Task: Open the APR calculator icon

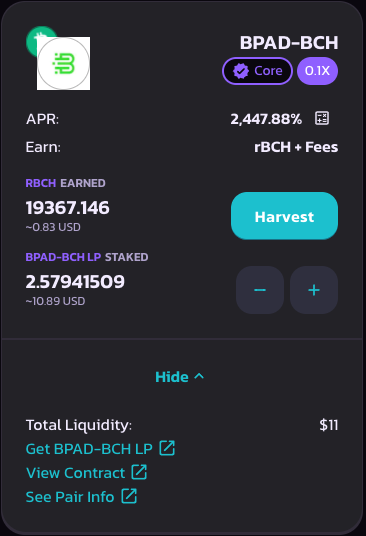Action: (x=322, y=118)
